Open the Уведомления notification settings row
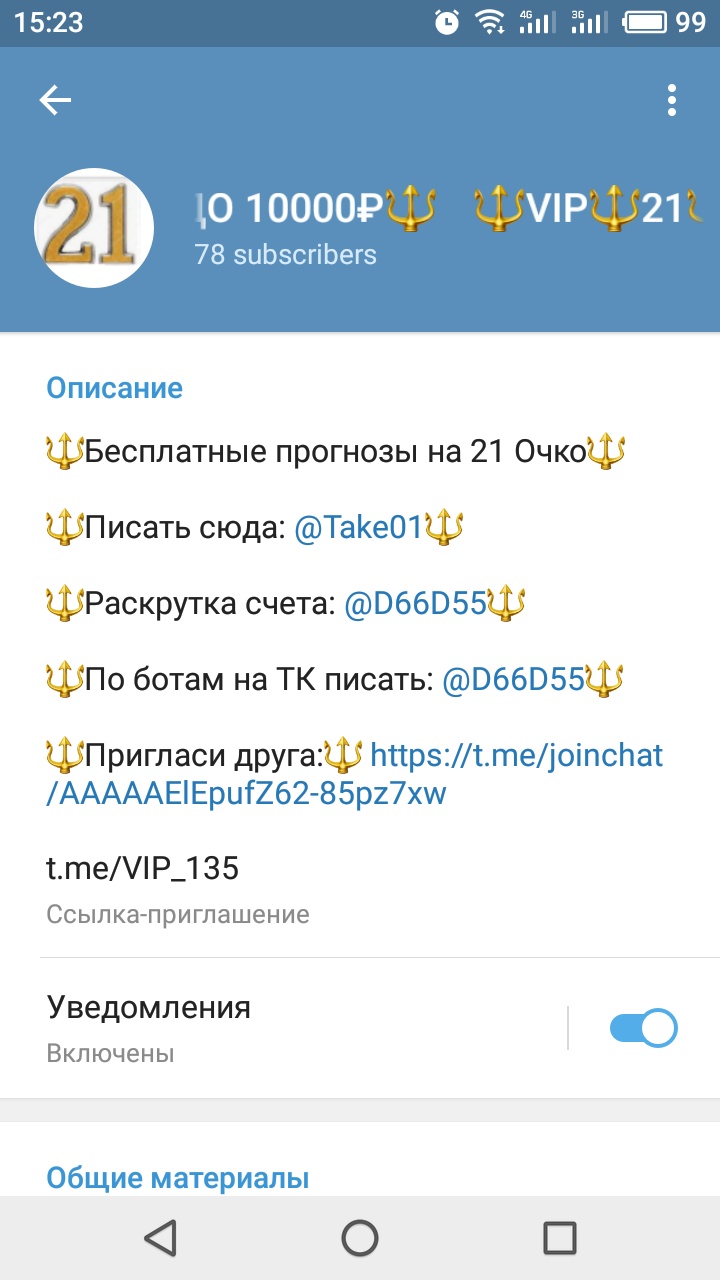 (300, 1027)
